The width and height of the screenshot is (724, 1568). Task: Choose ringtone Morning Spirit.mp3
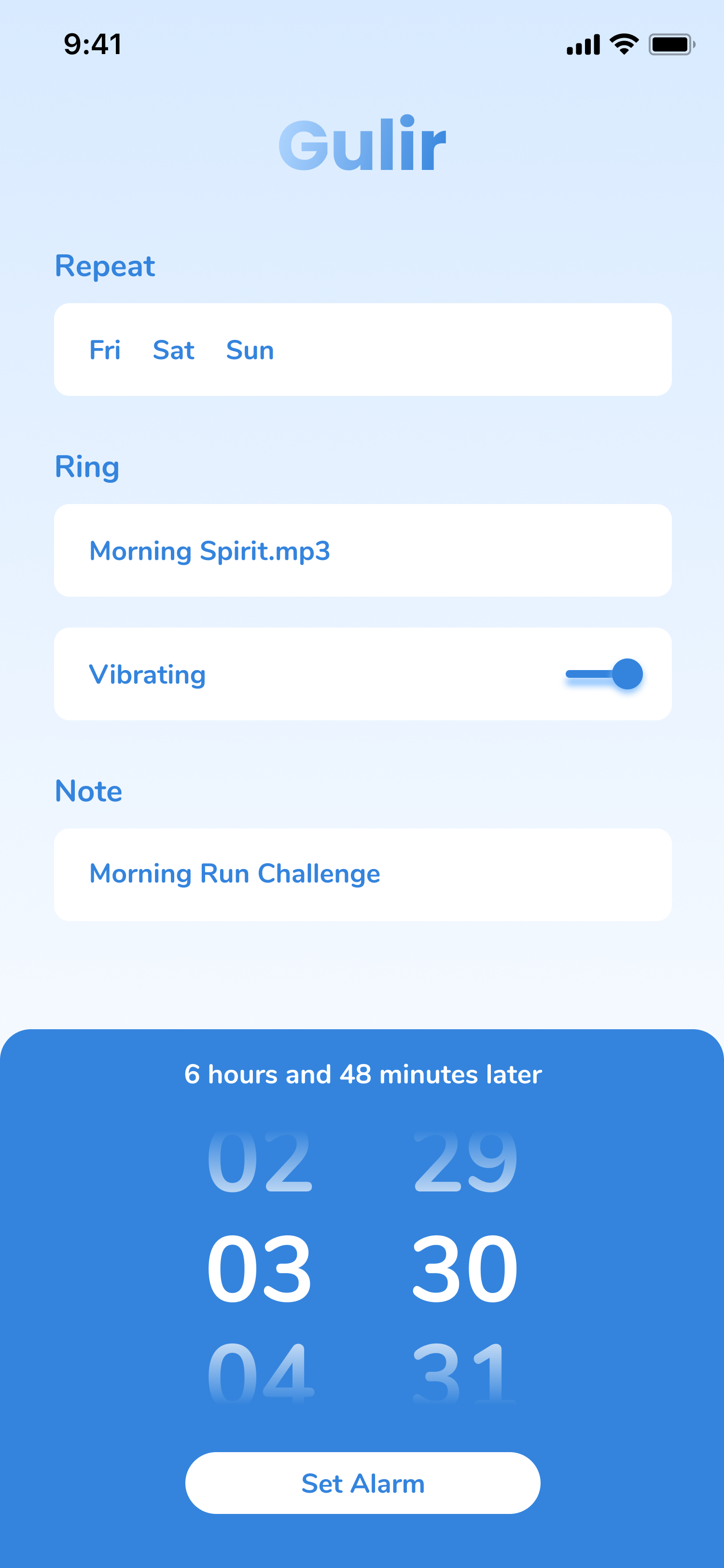coord(362,551)
